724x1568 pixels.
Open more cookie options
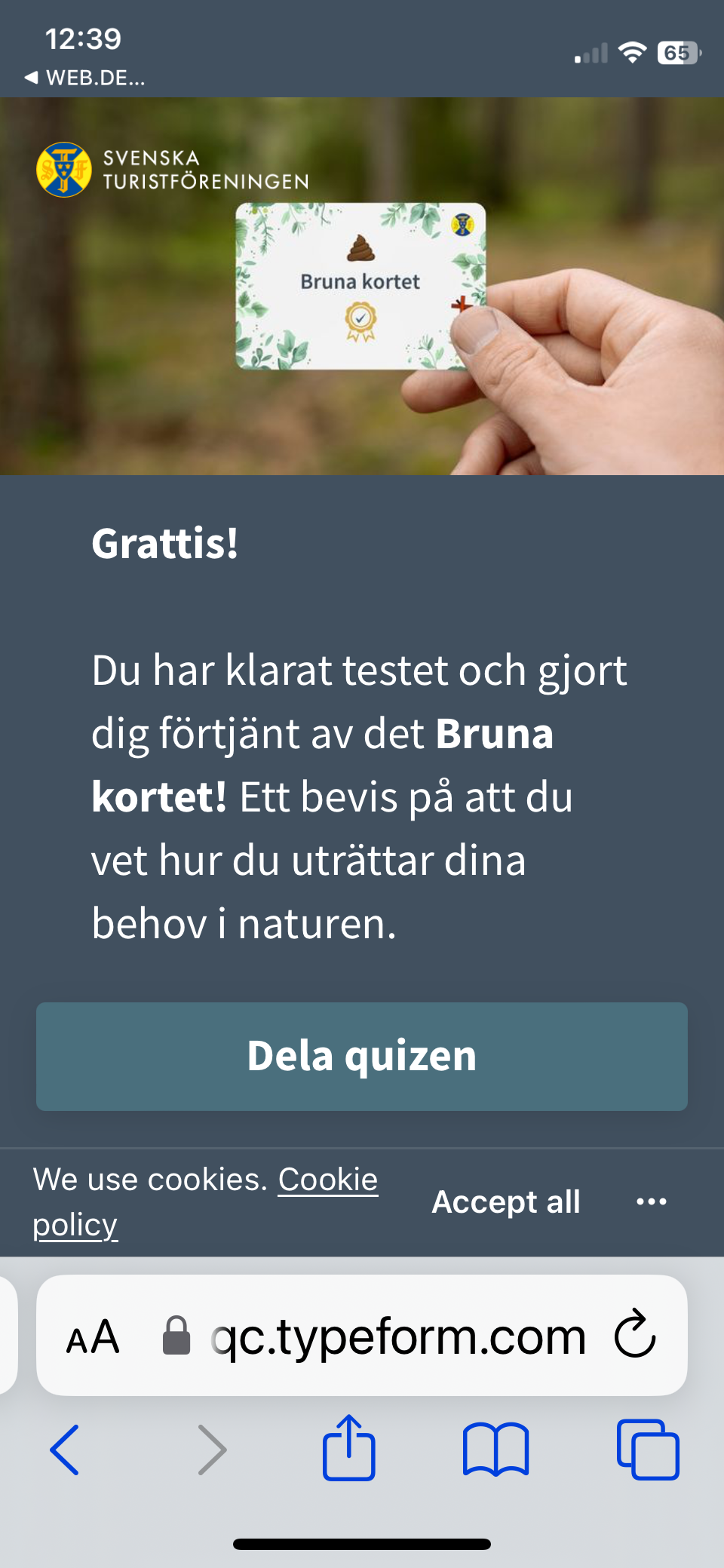coord(651,1201)
